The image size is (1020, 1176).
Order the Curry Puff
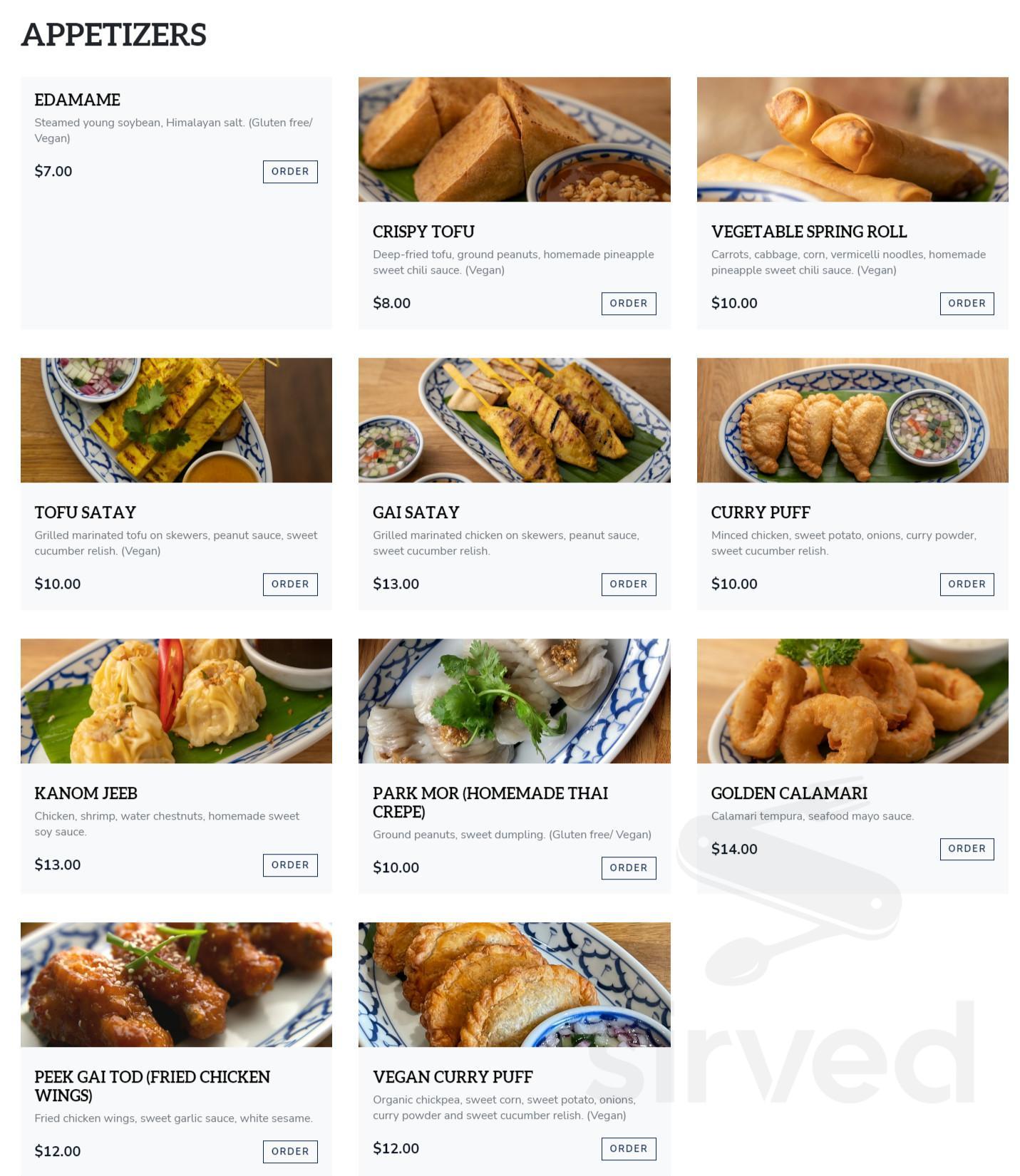pos(967,584)
